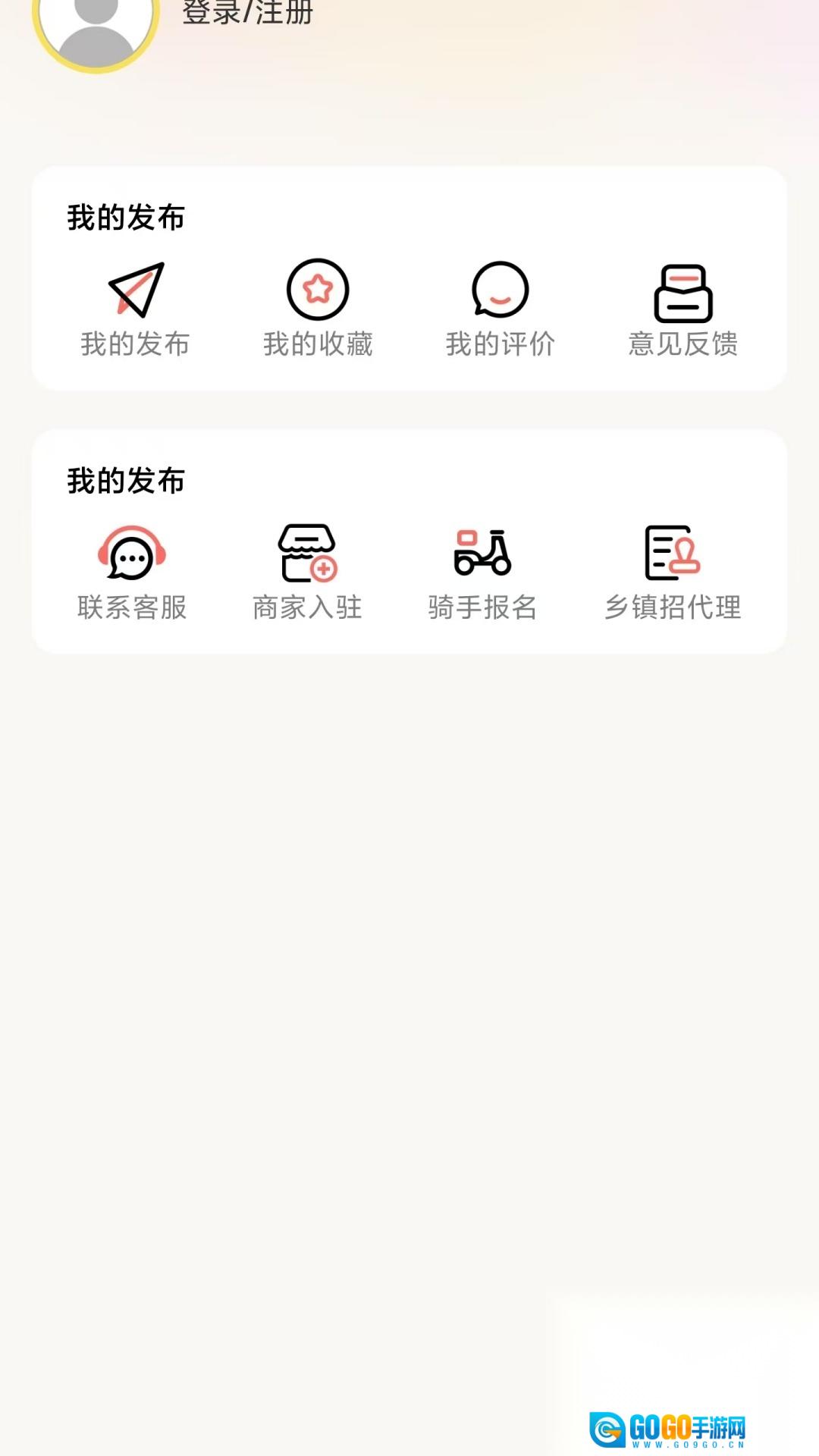This screenshot has height=1456, width=819.
Task: Contact support via 联系客服
Action: coord(132,573)
